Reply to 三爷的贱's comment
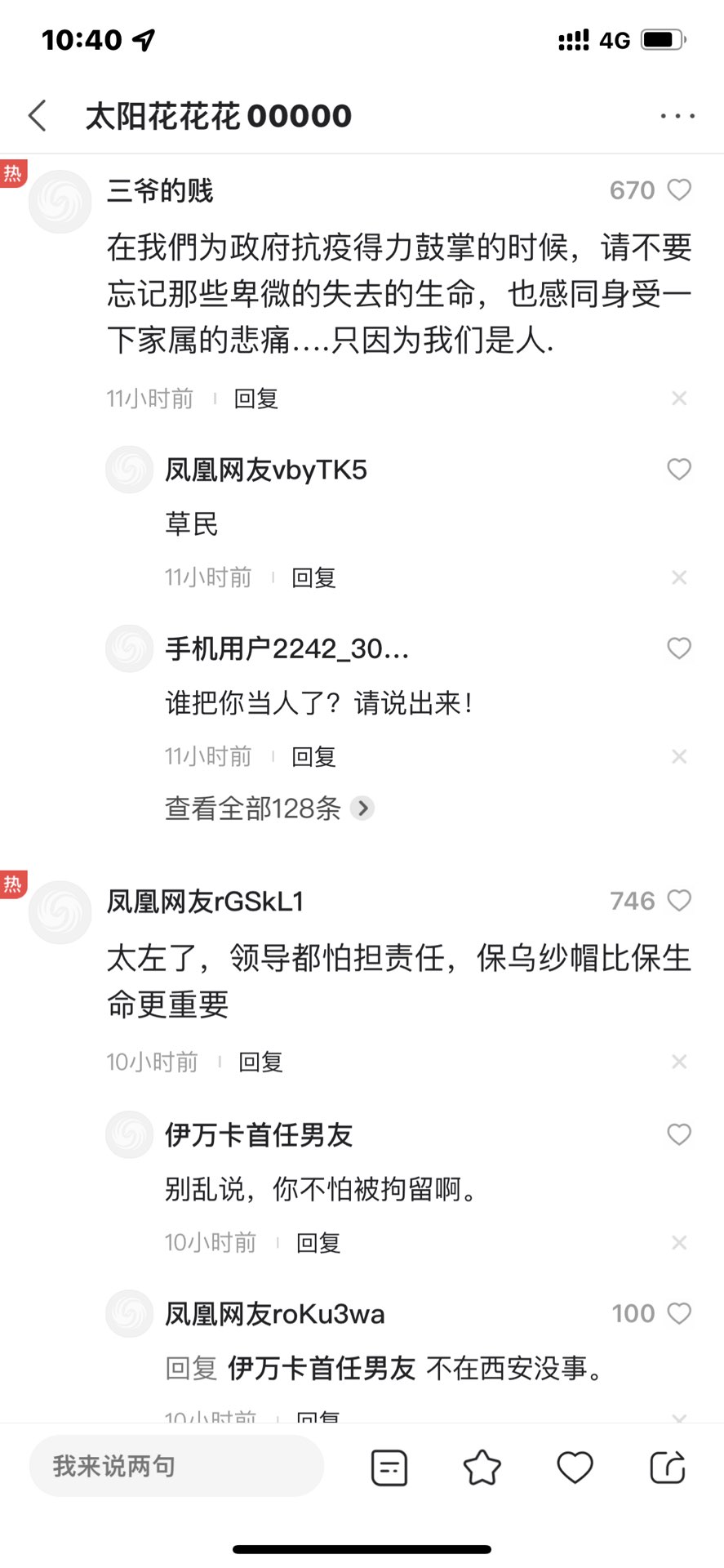The height and width of the screenshot is (1568, 724). pos(256,399)
